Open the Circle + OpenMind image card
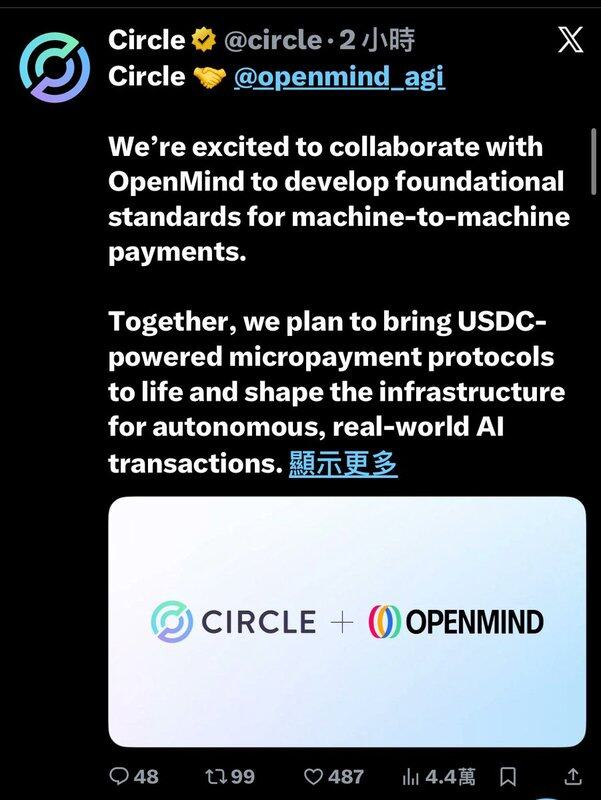 point(347,621)
